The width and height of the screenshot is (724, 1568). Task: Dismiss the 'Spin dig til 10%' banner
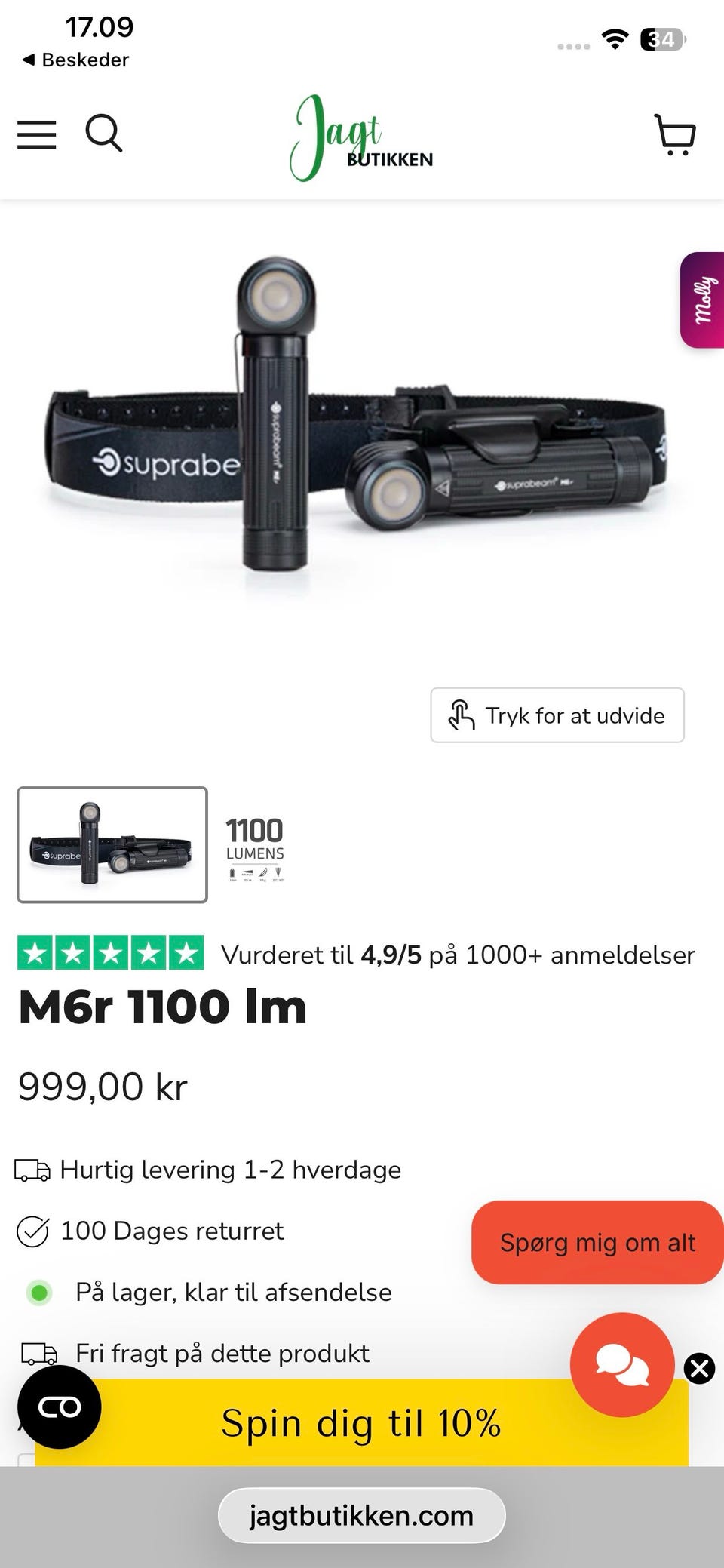coord(699,1367)
